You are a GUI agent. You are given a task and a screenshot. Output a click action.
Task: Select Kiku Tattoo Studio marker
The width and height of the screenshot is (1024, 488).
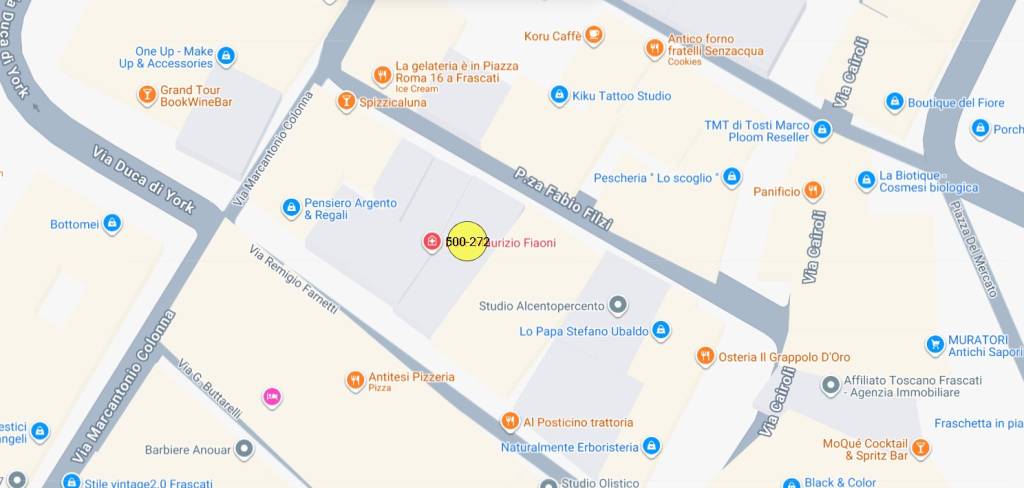tap(559, 96)
